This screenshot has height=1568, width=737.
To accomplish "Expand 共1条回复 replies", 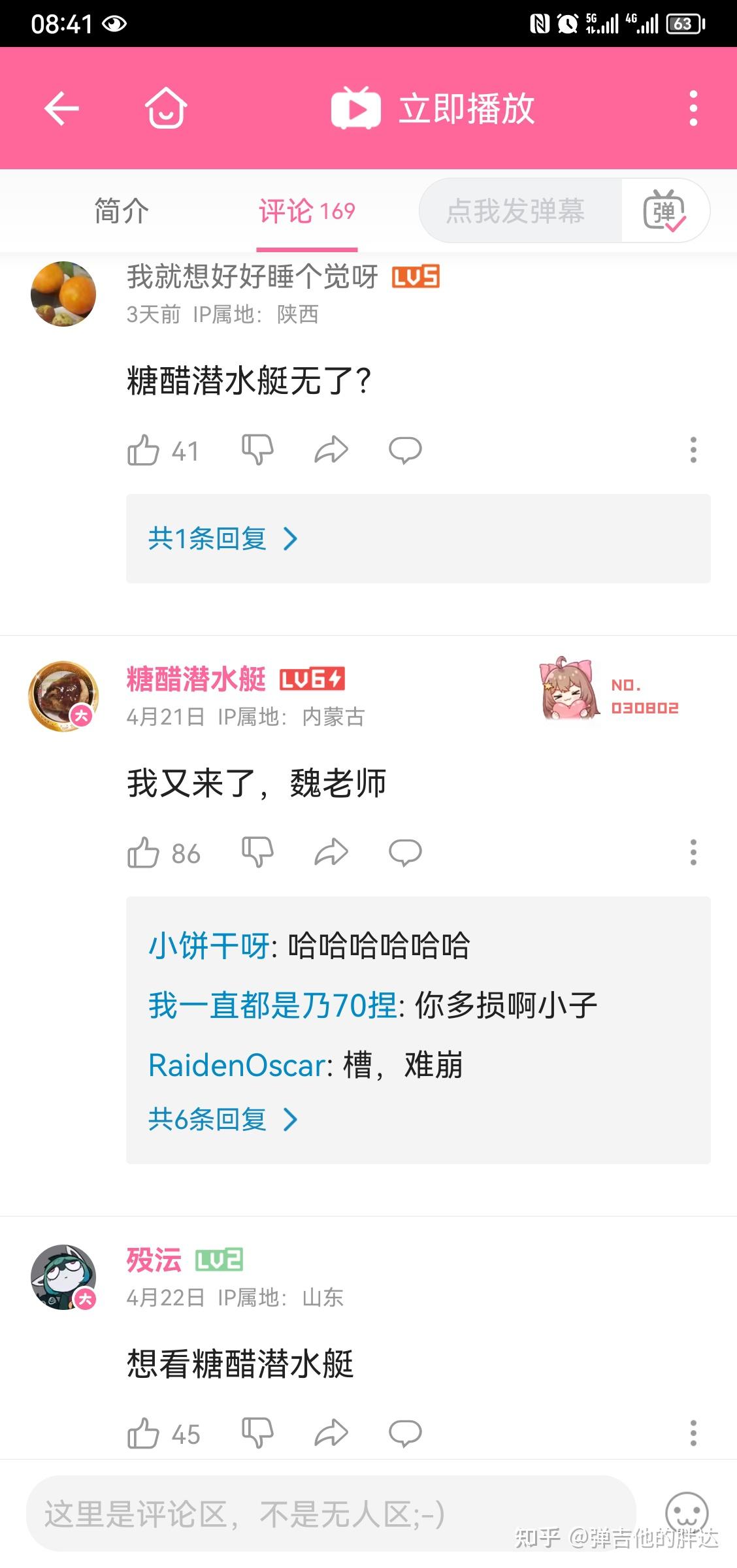I will click(x=222, y=539).
